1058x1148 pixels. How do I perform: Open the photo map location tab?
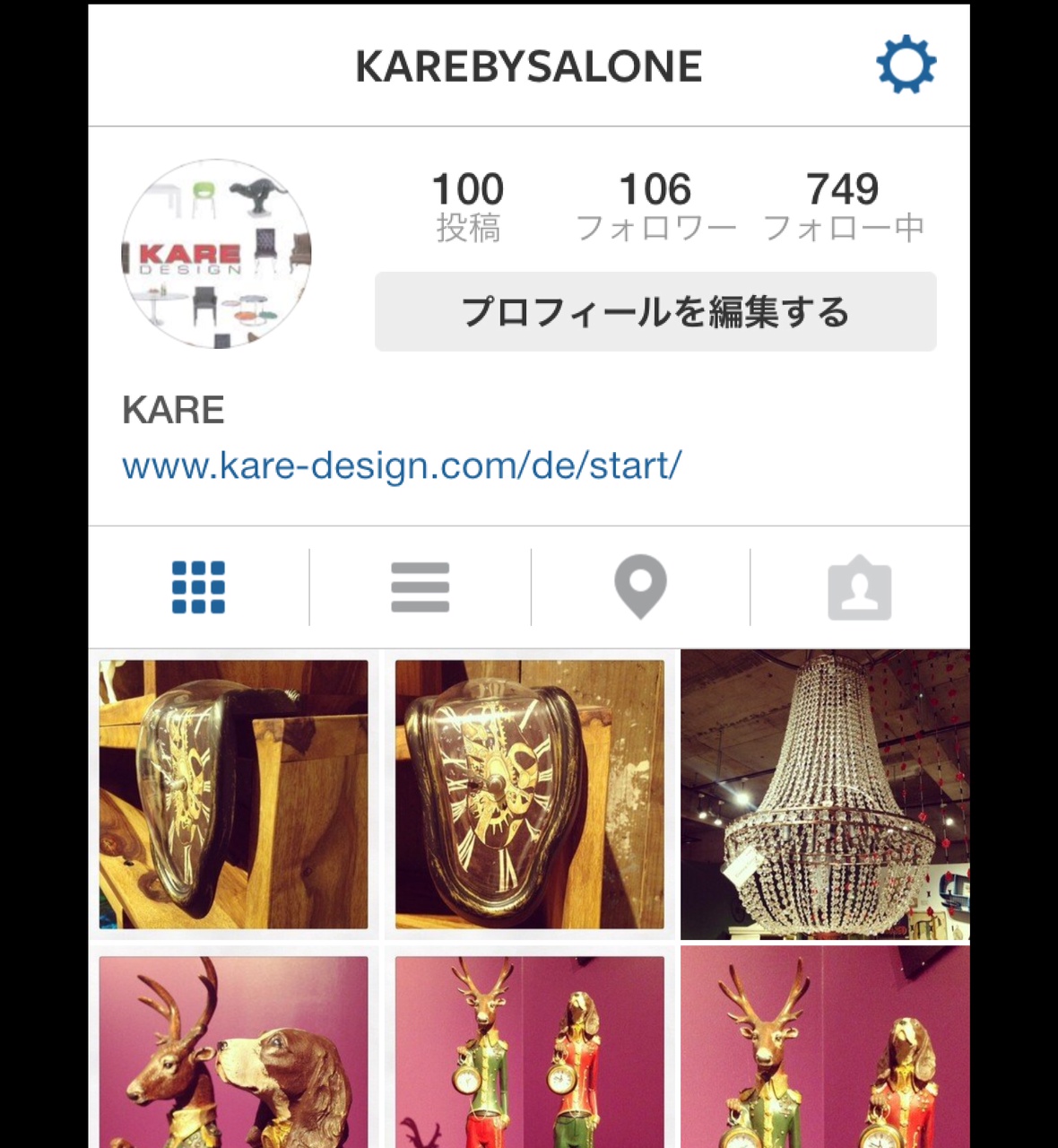[640, 587]
